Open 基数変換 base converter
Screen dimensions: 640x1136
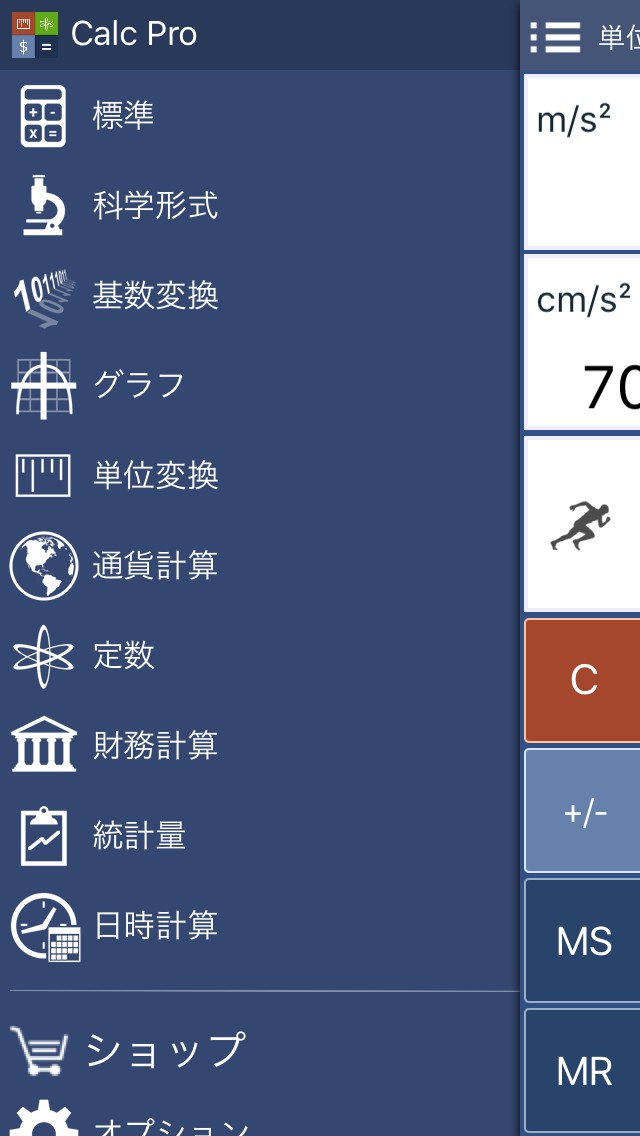pyautogui.click(x=155, y=295)
